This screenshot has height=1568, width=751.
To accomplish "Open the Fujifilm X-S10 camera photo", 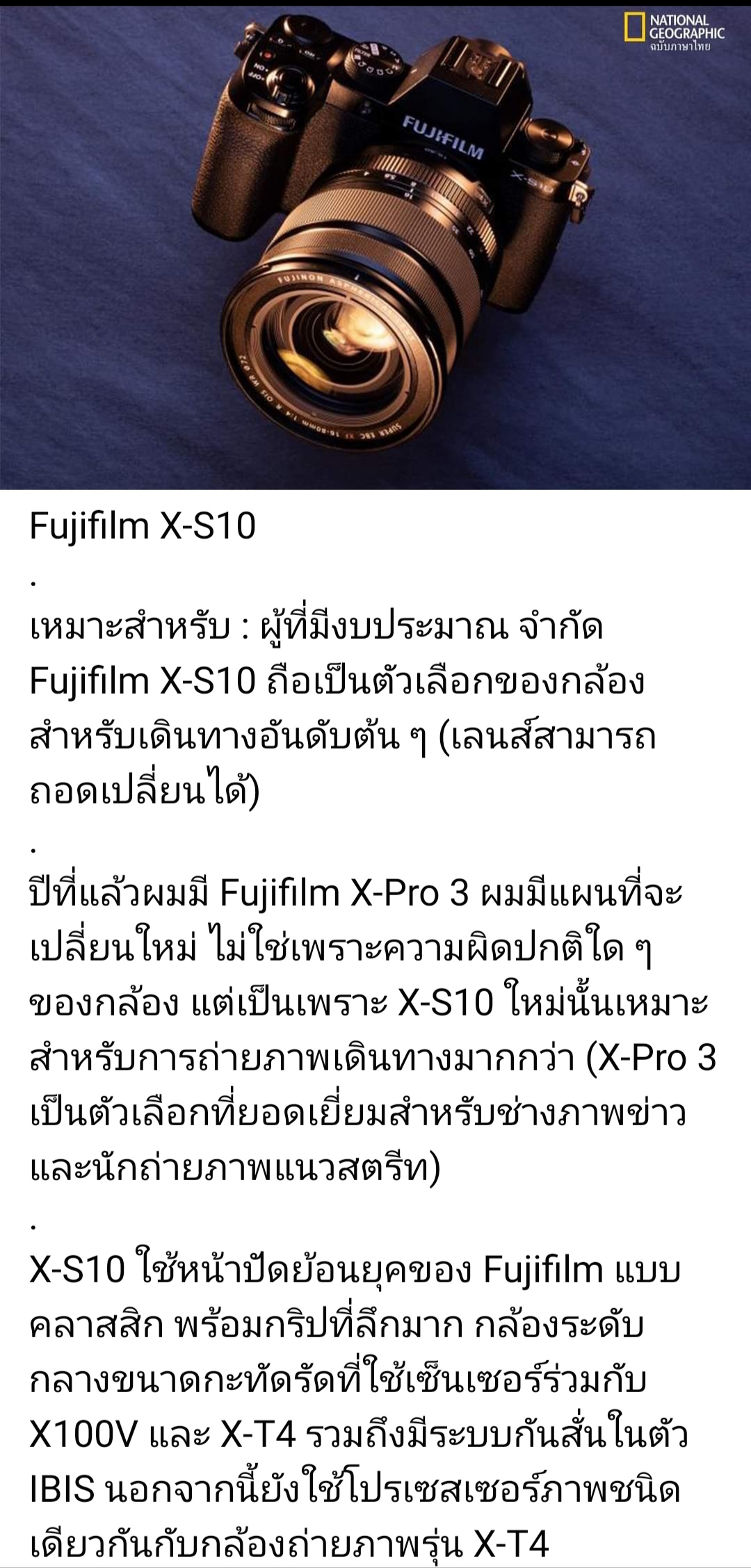I will (x=375, y=247).
